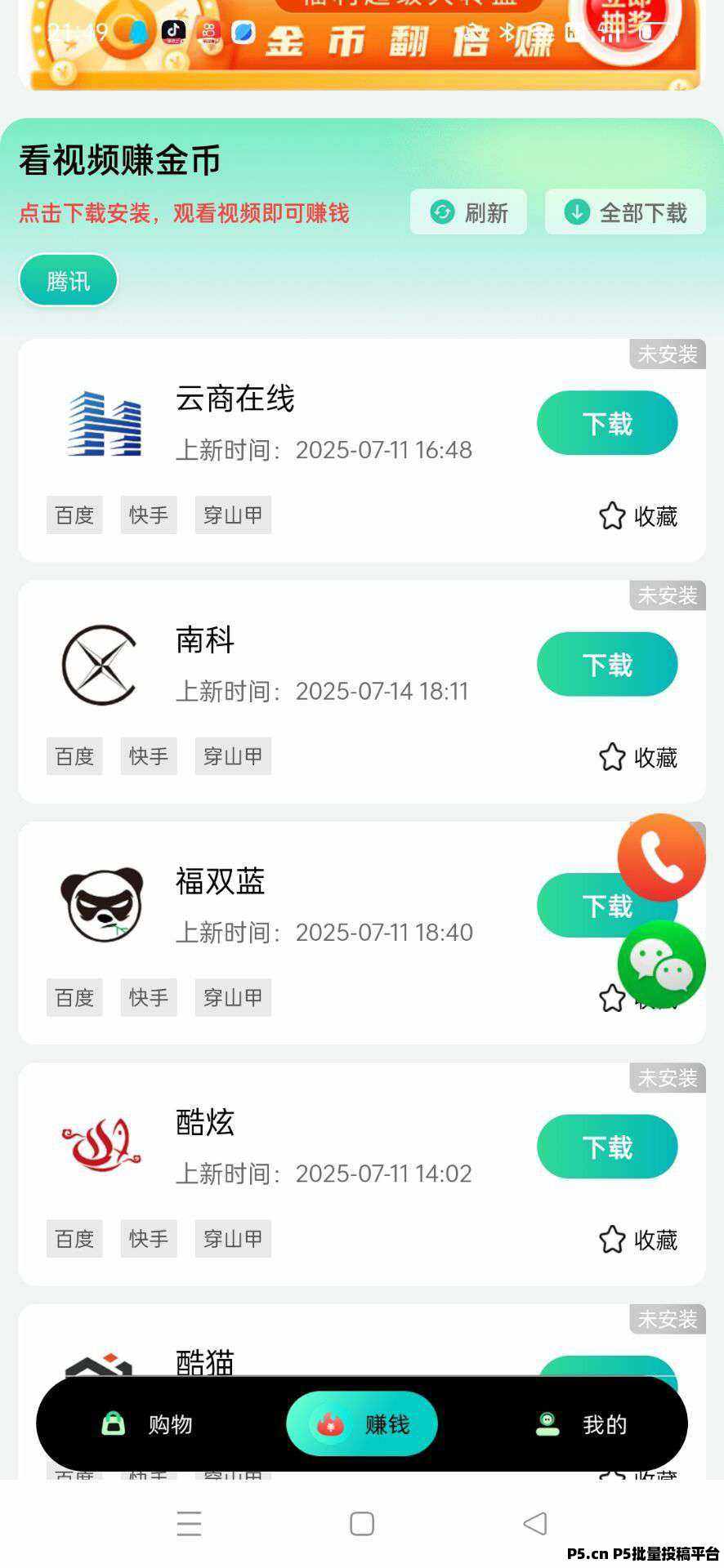Go back with system back button
Viewport: 724px width, 1568px height.
click(x=534, y=1523)
